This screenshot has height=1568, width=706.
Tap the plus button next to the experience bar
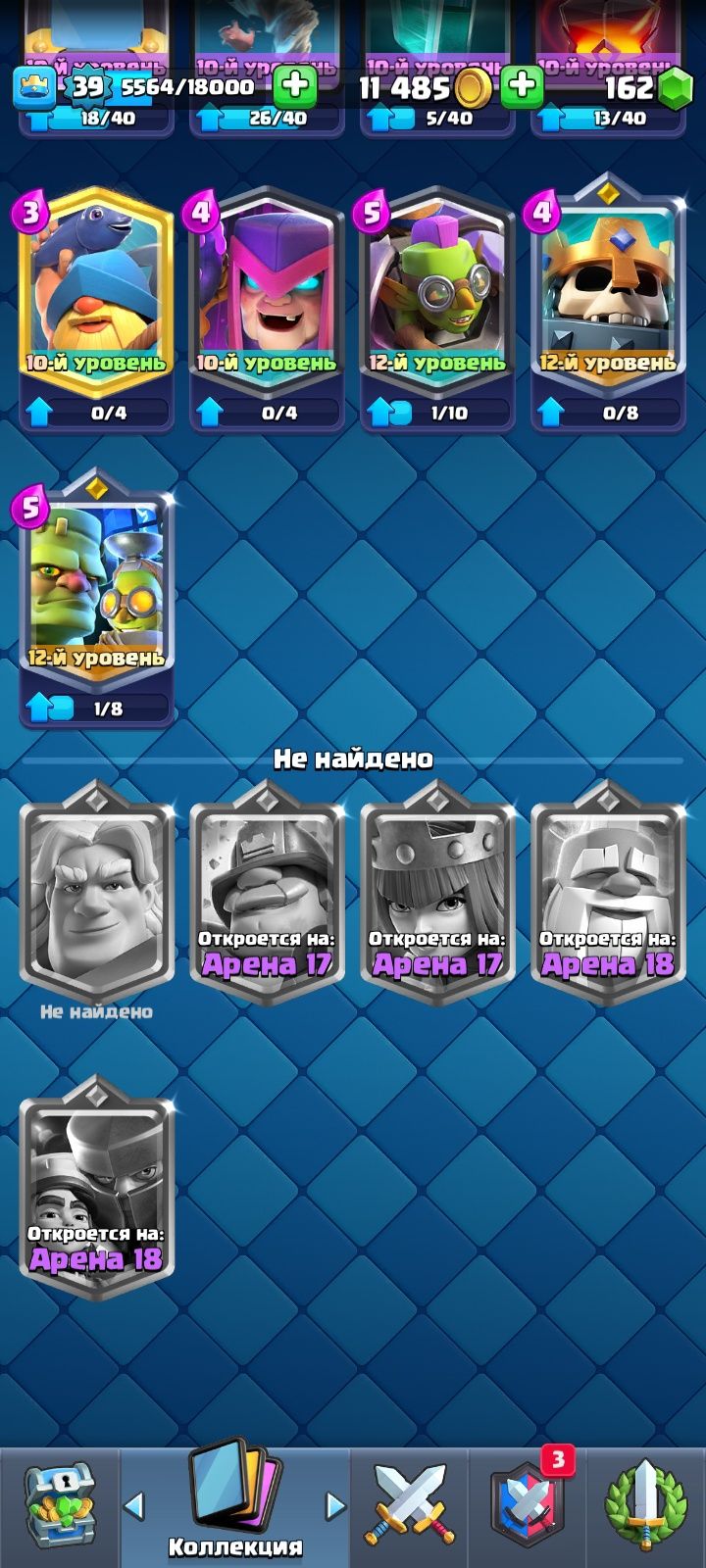293,87
